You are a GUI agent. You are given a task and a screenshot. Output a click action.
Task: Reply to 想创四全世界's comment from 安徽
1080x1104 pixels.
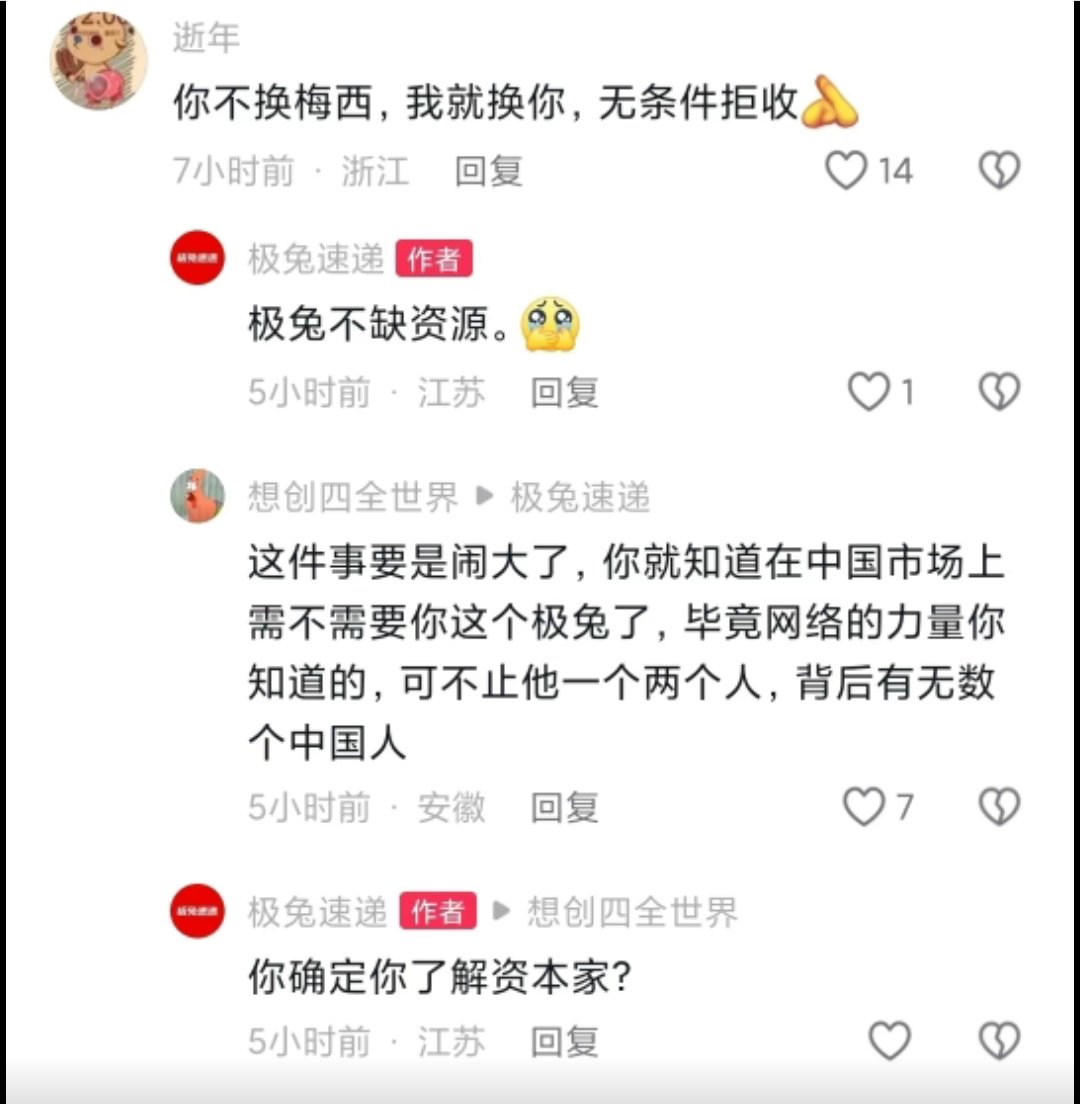tap(564, 807)
